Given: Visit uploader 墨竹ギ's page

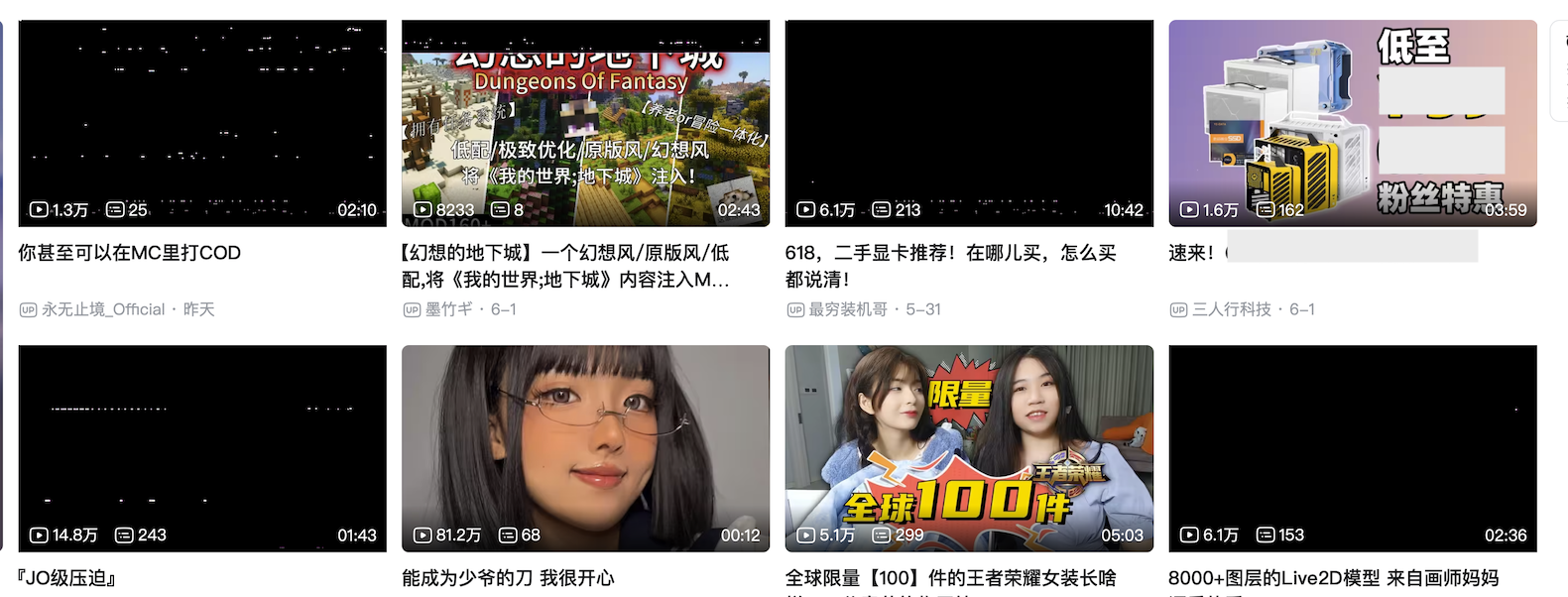Looking at the screenshot, I should [448, 309].
